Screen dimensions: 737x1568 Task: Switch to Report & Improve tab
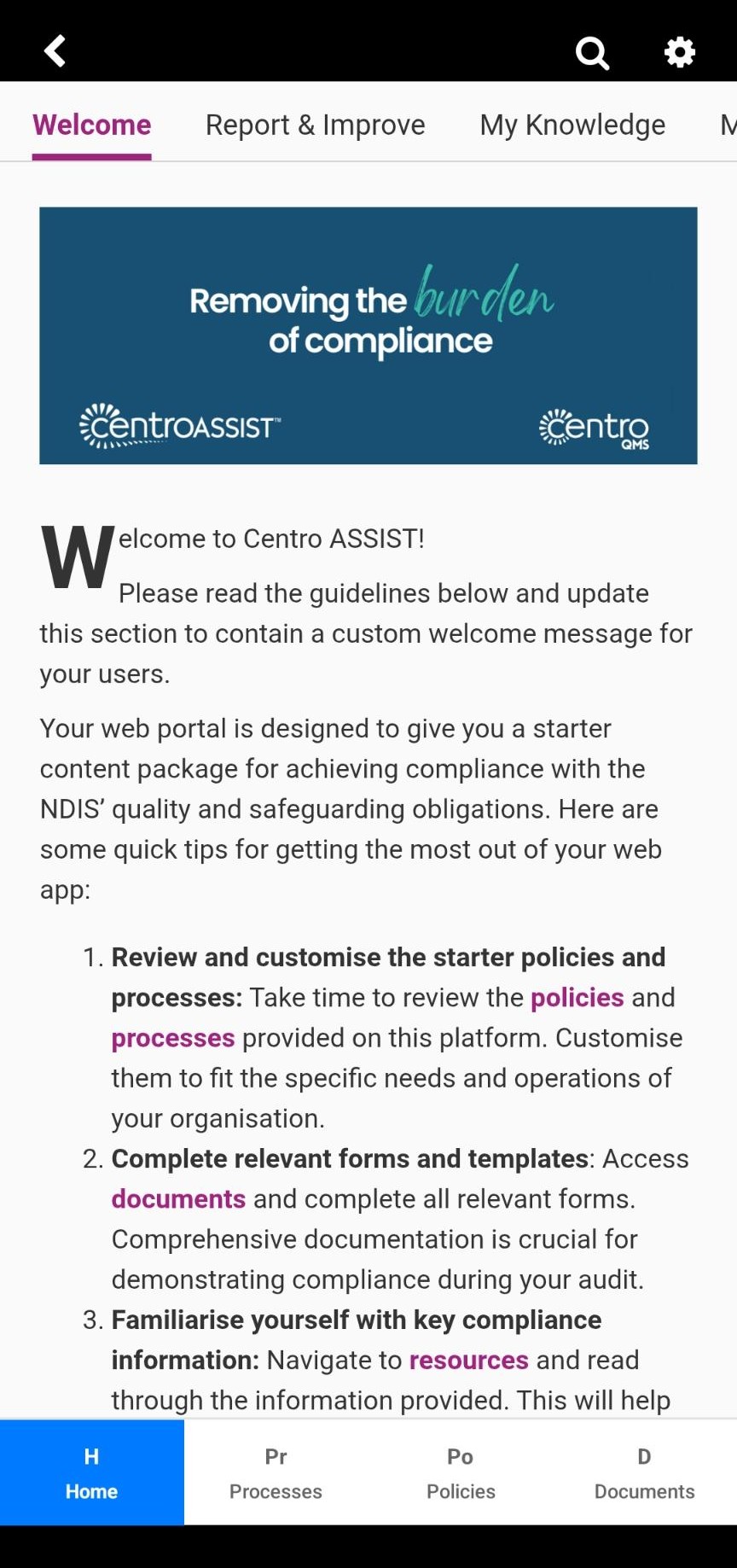click(x=316, y=125)
